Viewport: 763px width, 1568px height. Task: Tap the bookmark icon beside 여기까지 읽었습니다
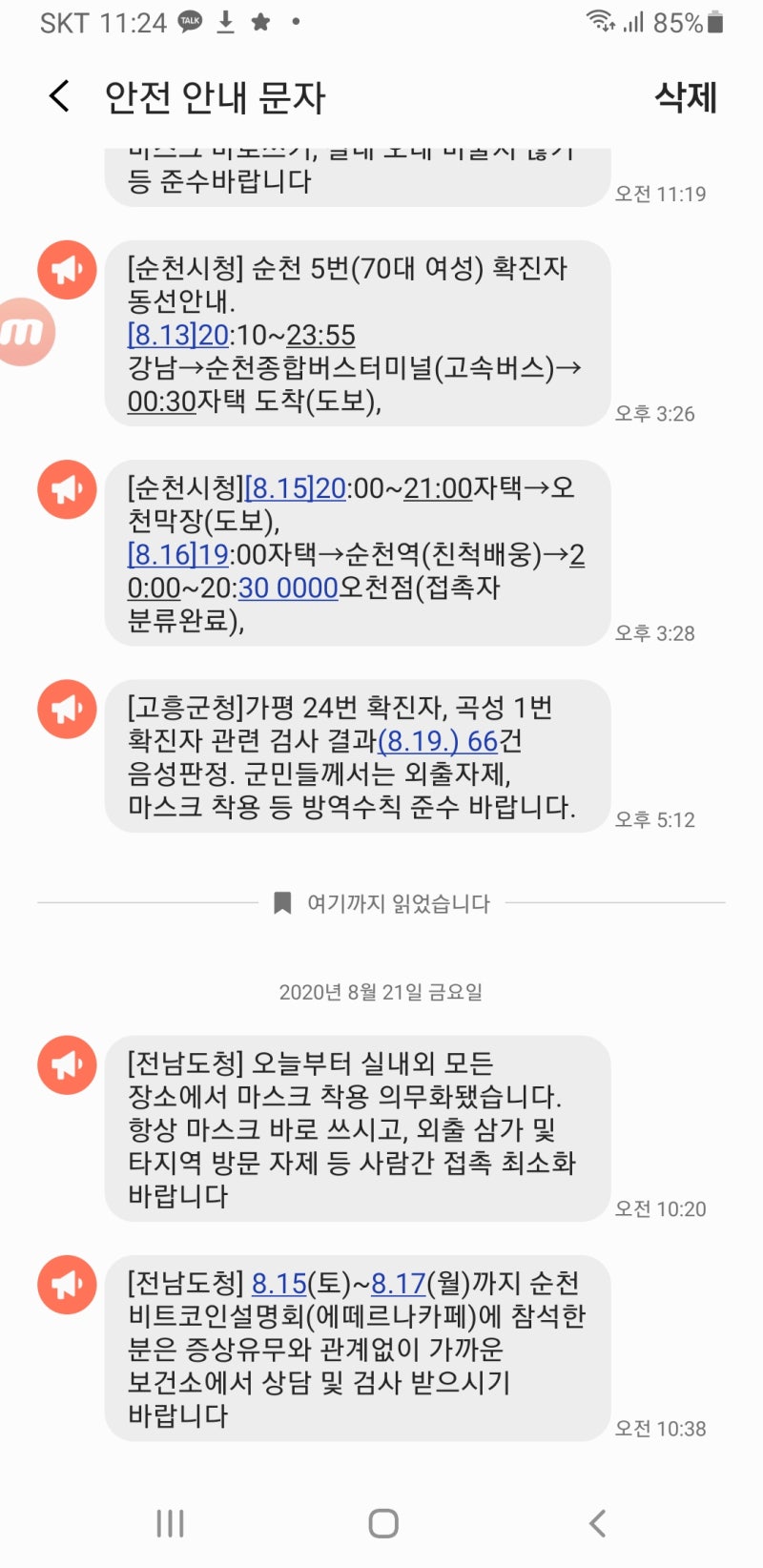[282, 902]
